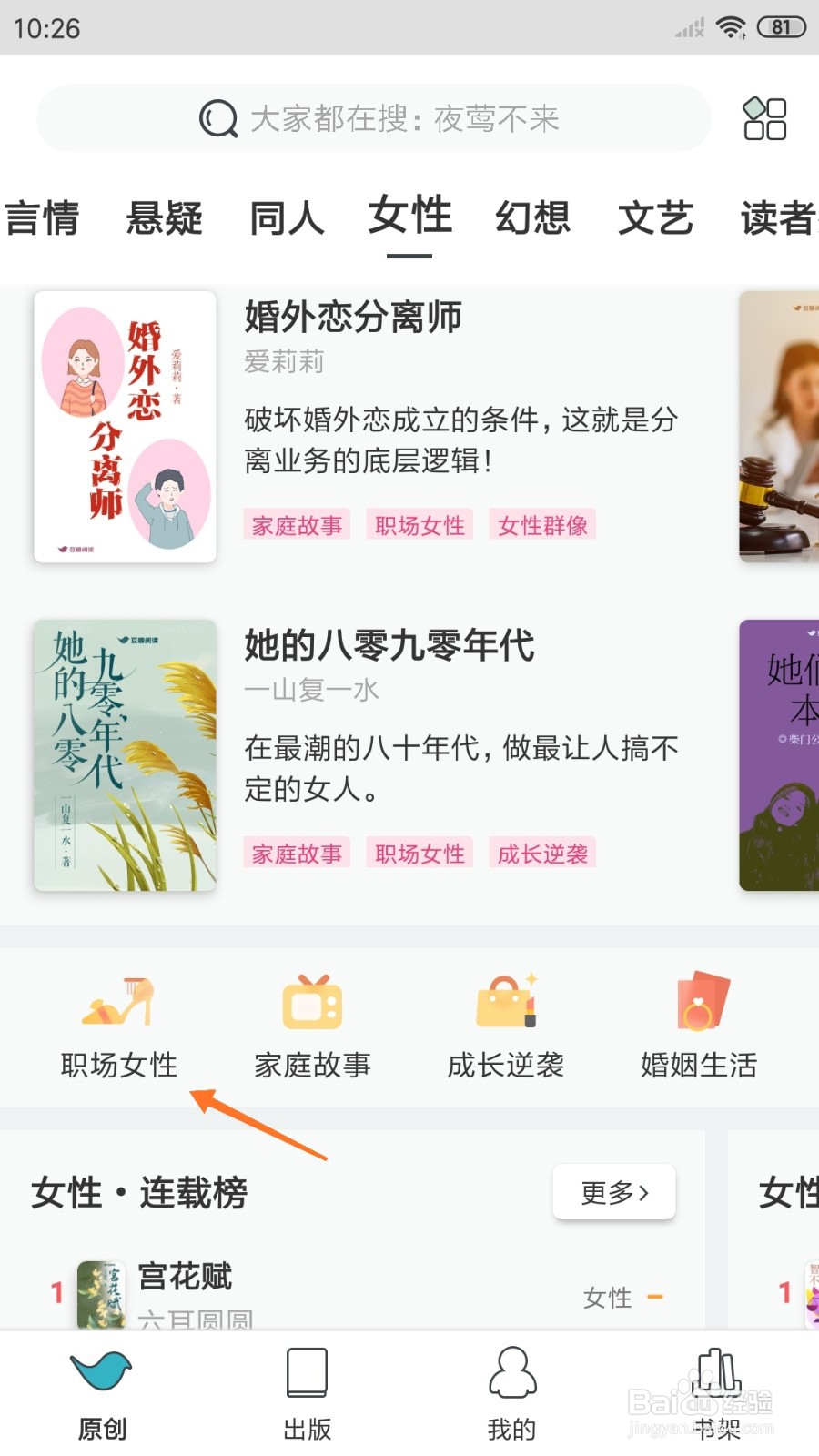Tap the magnifier icon in the search bar
The width and height of the screenshot is (819, 1456).
pos(217,118)
